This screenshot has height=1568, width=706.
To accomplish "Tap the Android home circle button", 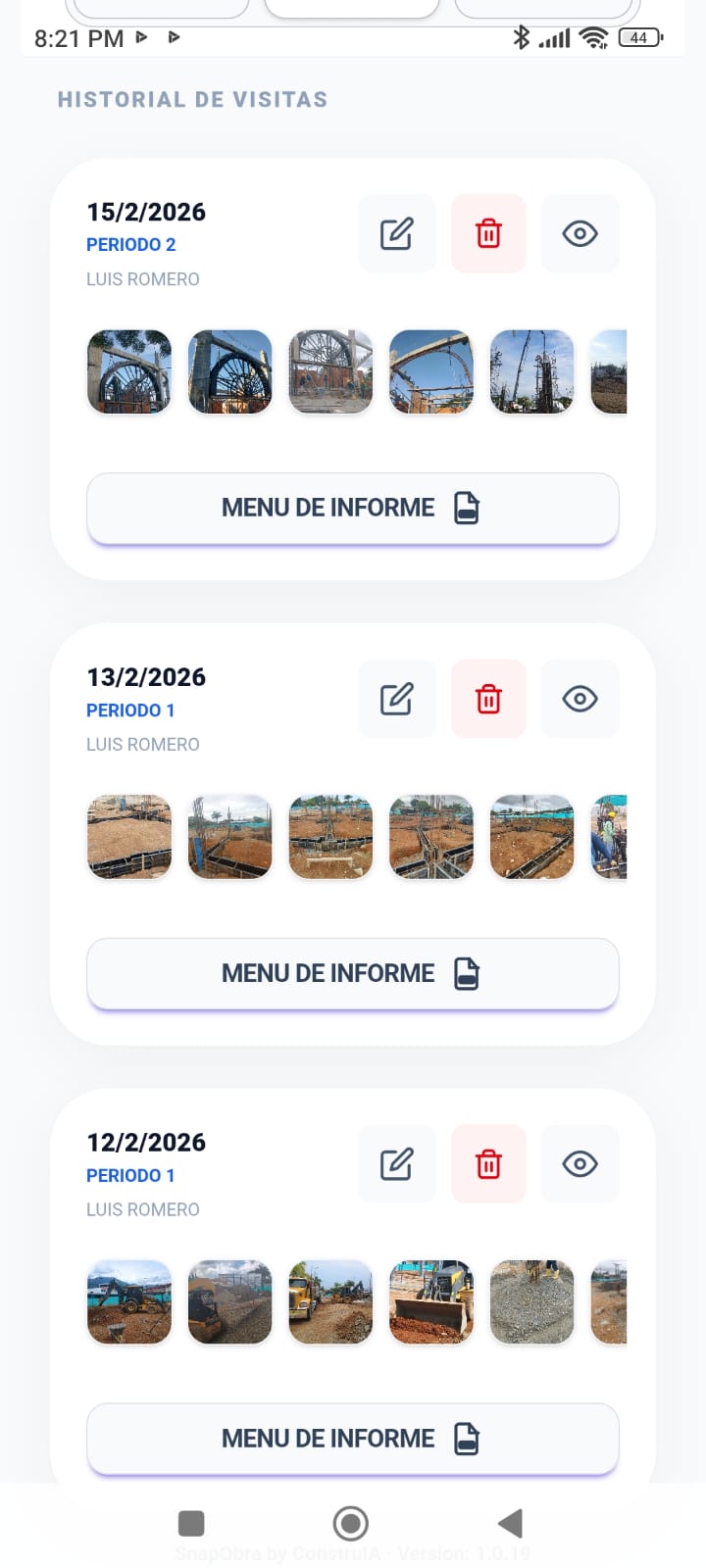I will tap(350, 1523).
